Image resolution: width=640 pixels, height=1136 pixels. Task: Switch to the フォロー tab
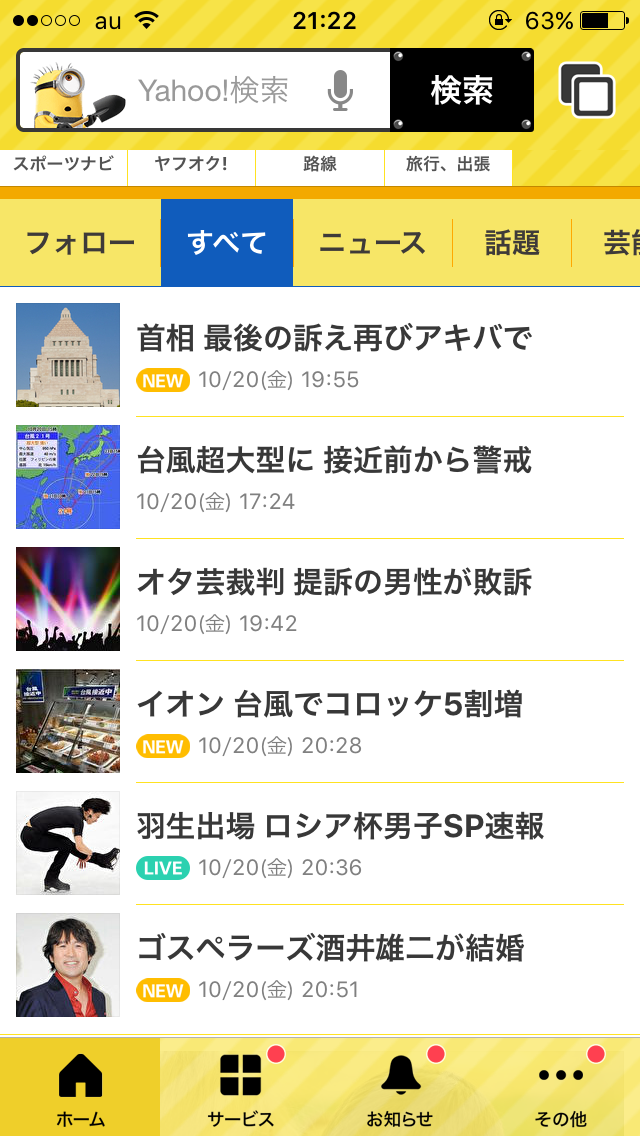point(80,243)
